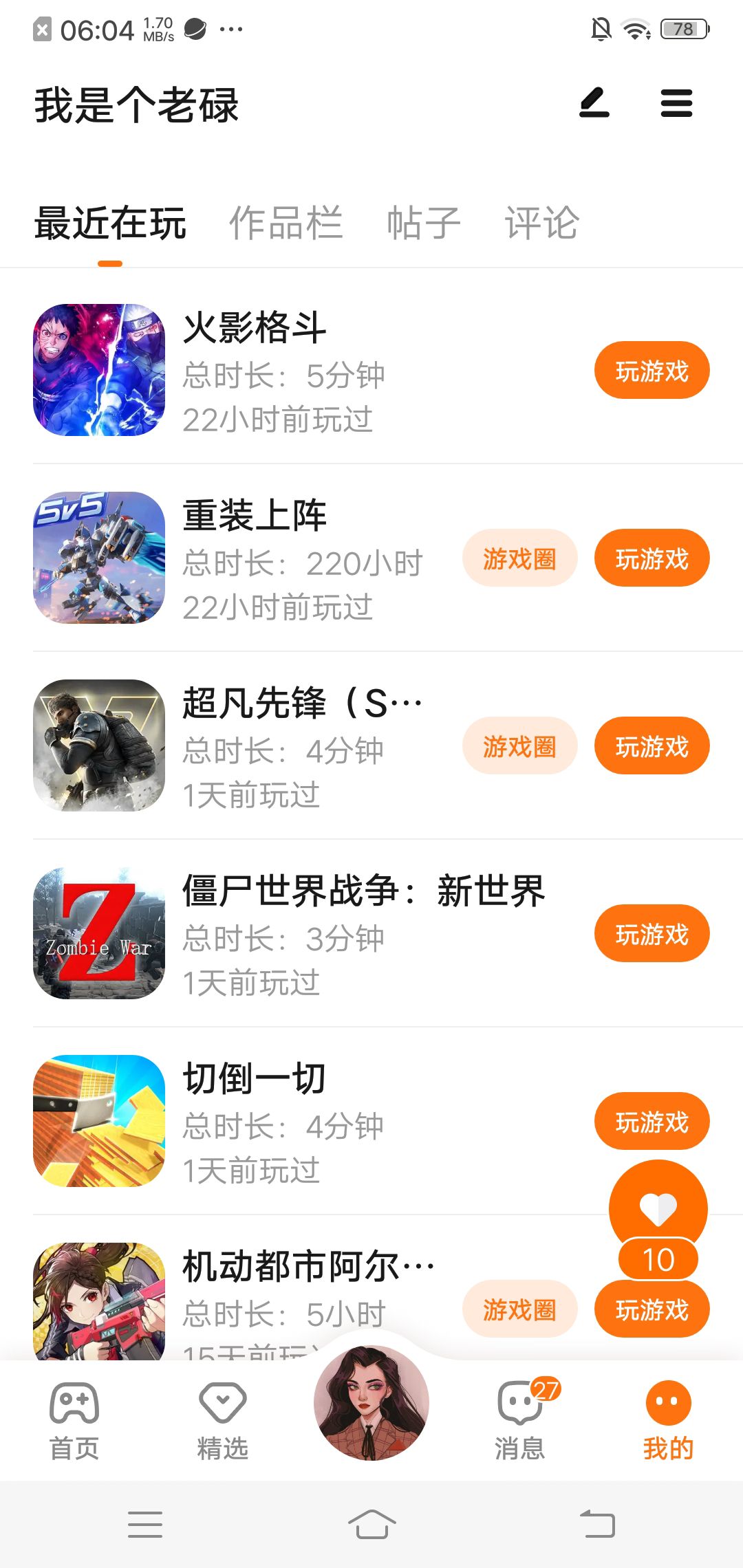Open the 火影格斗 game entry
743x1568 pixels.
255,327
